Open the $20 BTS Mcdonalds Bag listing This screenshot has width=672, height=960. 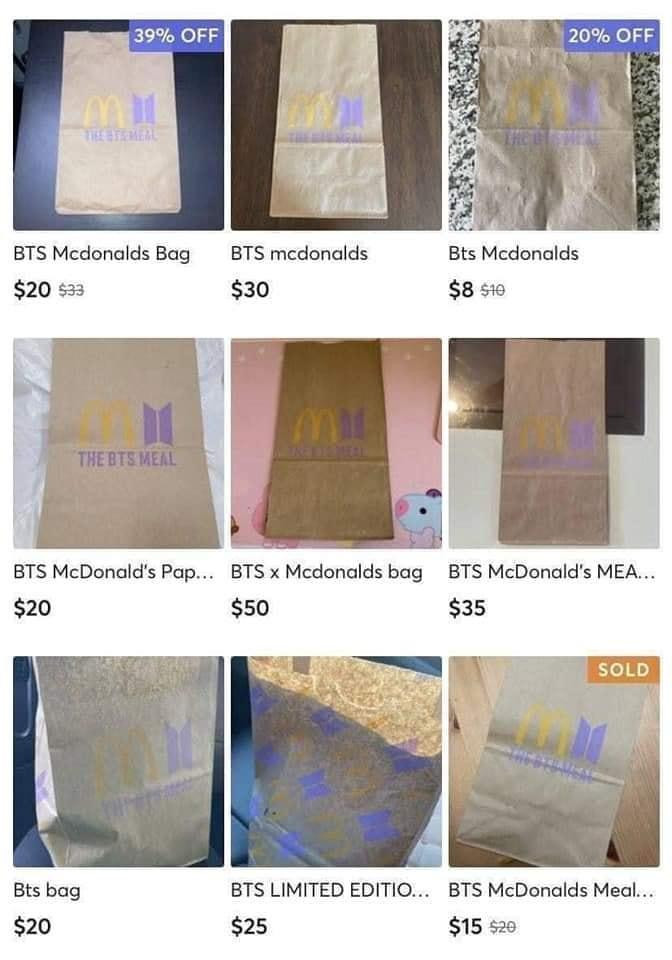118,125
